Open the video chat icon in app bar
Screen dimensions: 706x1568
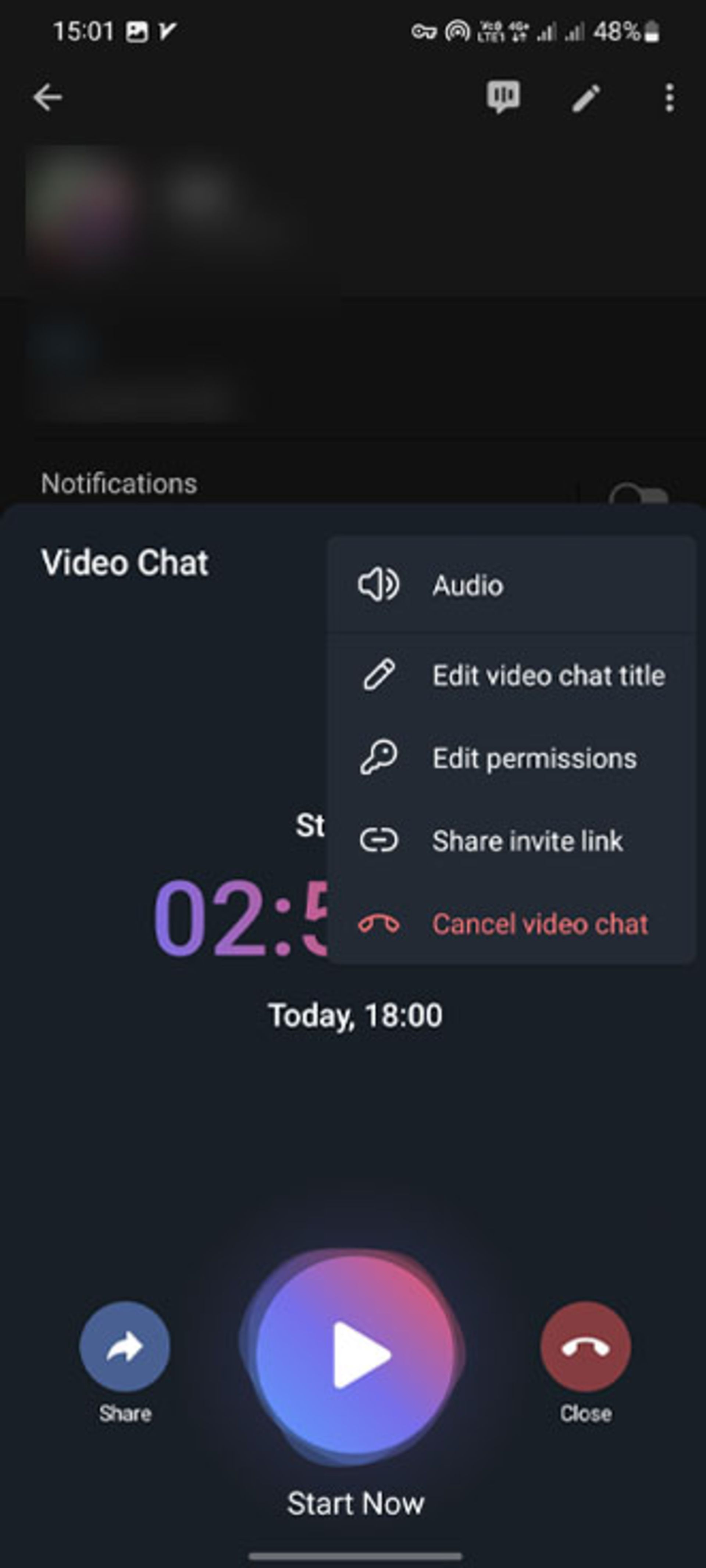pyautogui.click(x=503, y=97)
